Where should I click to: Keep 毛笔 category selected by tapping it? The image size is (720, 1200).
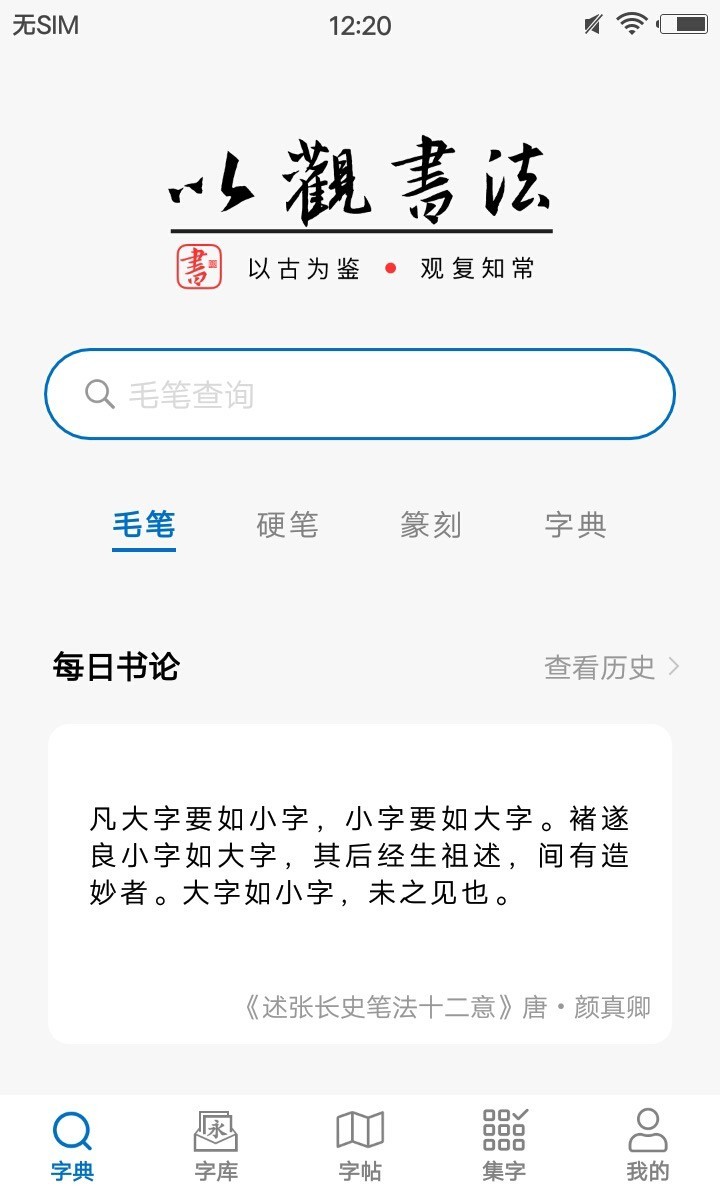coord(143,525)
